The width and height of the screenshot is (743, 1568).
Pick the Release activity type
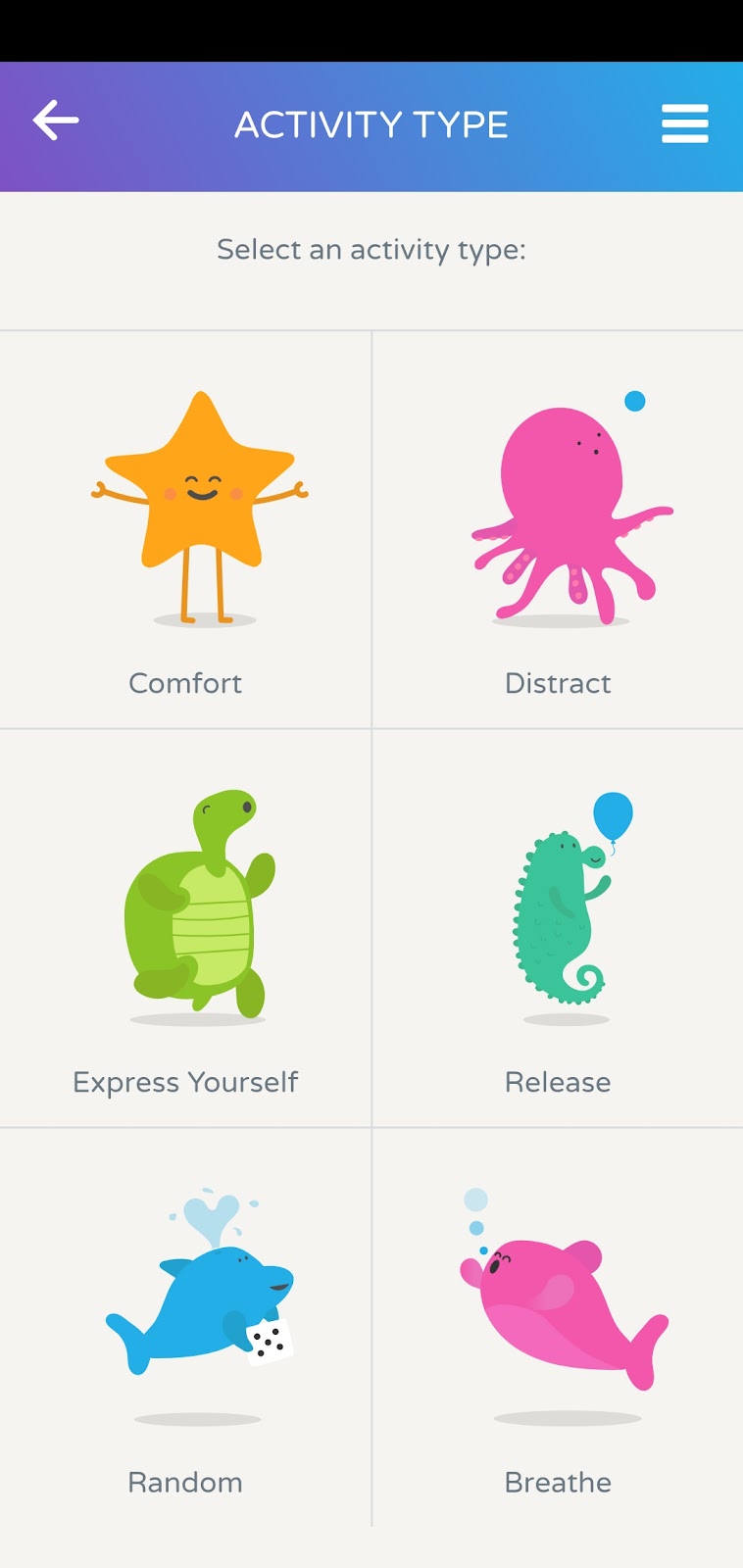tap(558, 928)
